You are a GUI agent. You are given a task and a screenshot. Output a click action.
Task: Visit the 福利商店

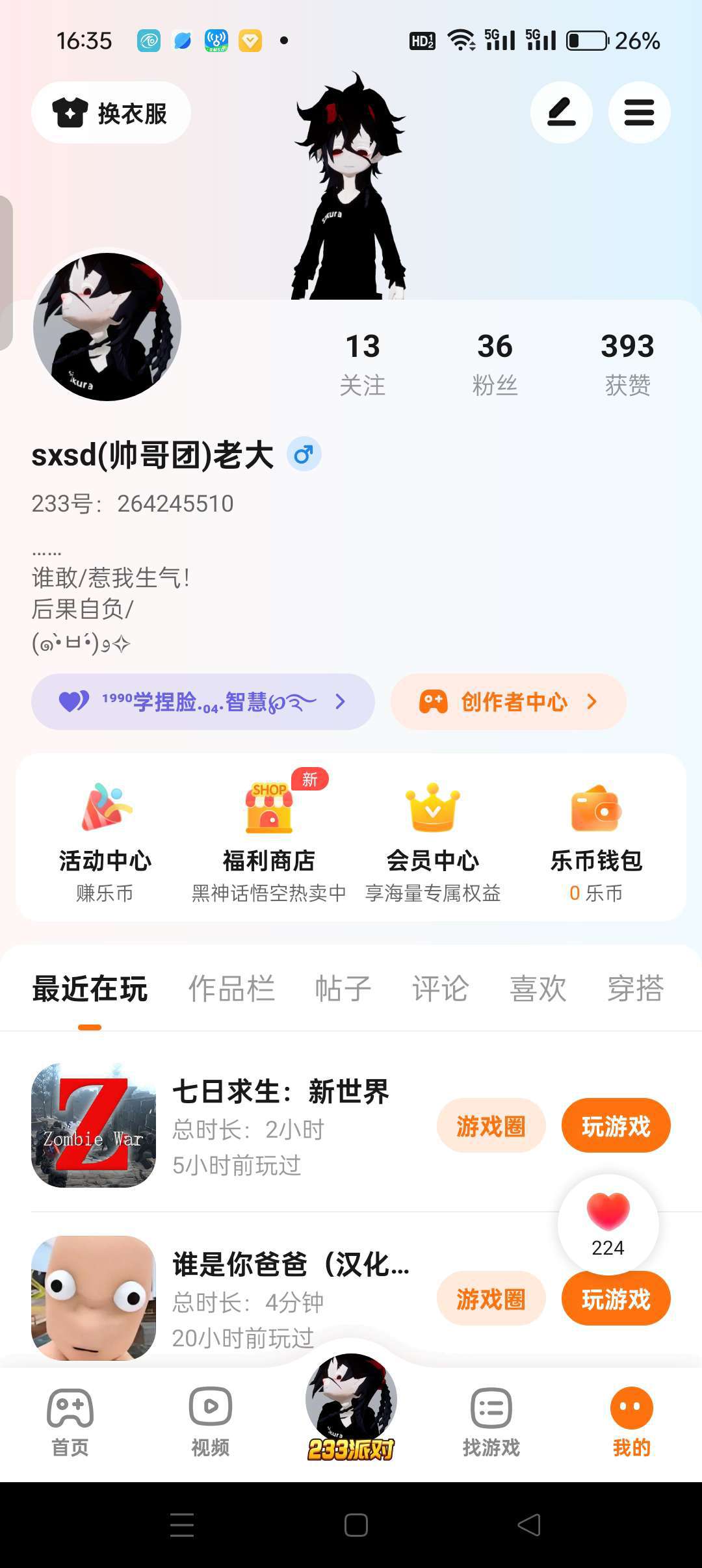tap(268, 841)
